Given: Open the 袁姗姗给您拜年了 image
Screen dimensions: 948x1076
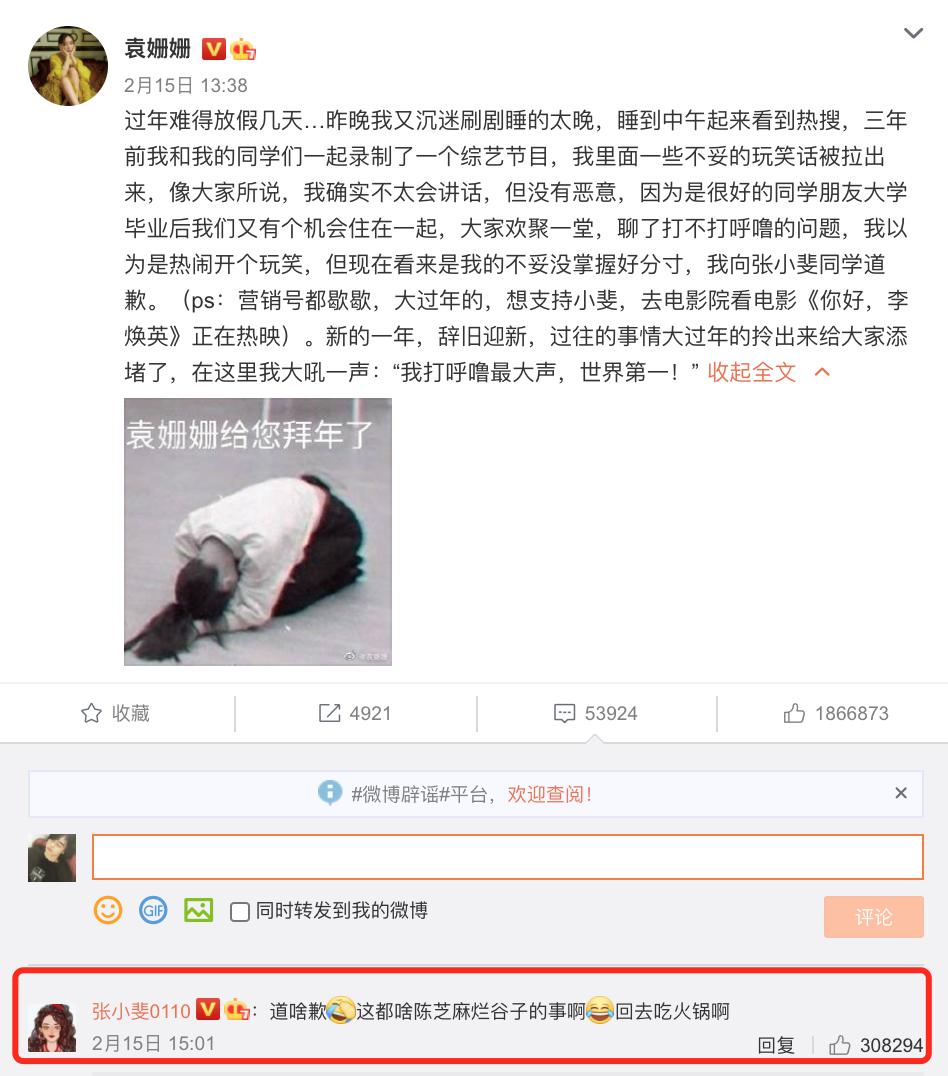Looking at the screenshot, I should 257,531.
